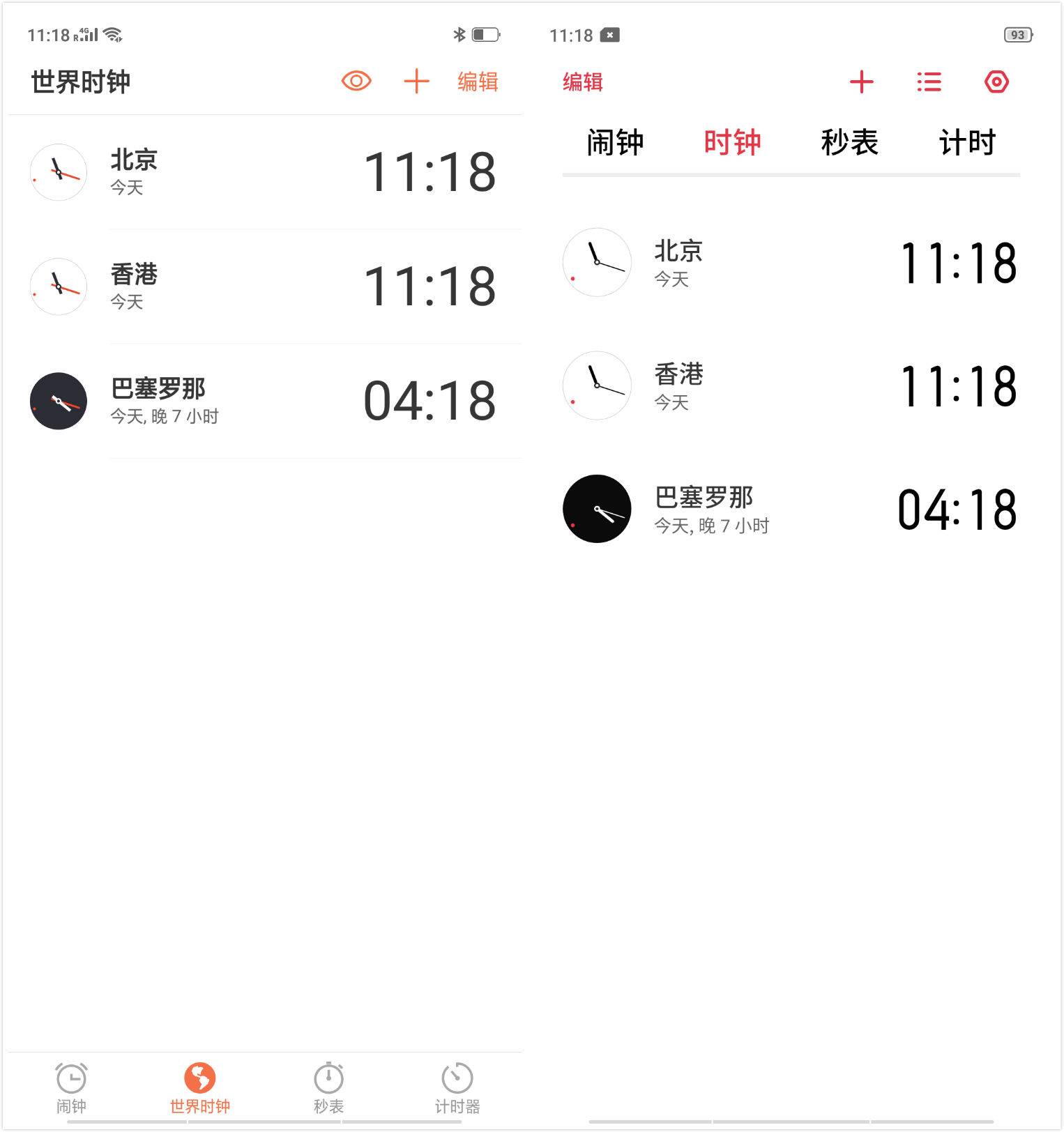
Task: Open the settings gear icon in right app header
Action: click(x=996, y=82)
